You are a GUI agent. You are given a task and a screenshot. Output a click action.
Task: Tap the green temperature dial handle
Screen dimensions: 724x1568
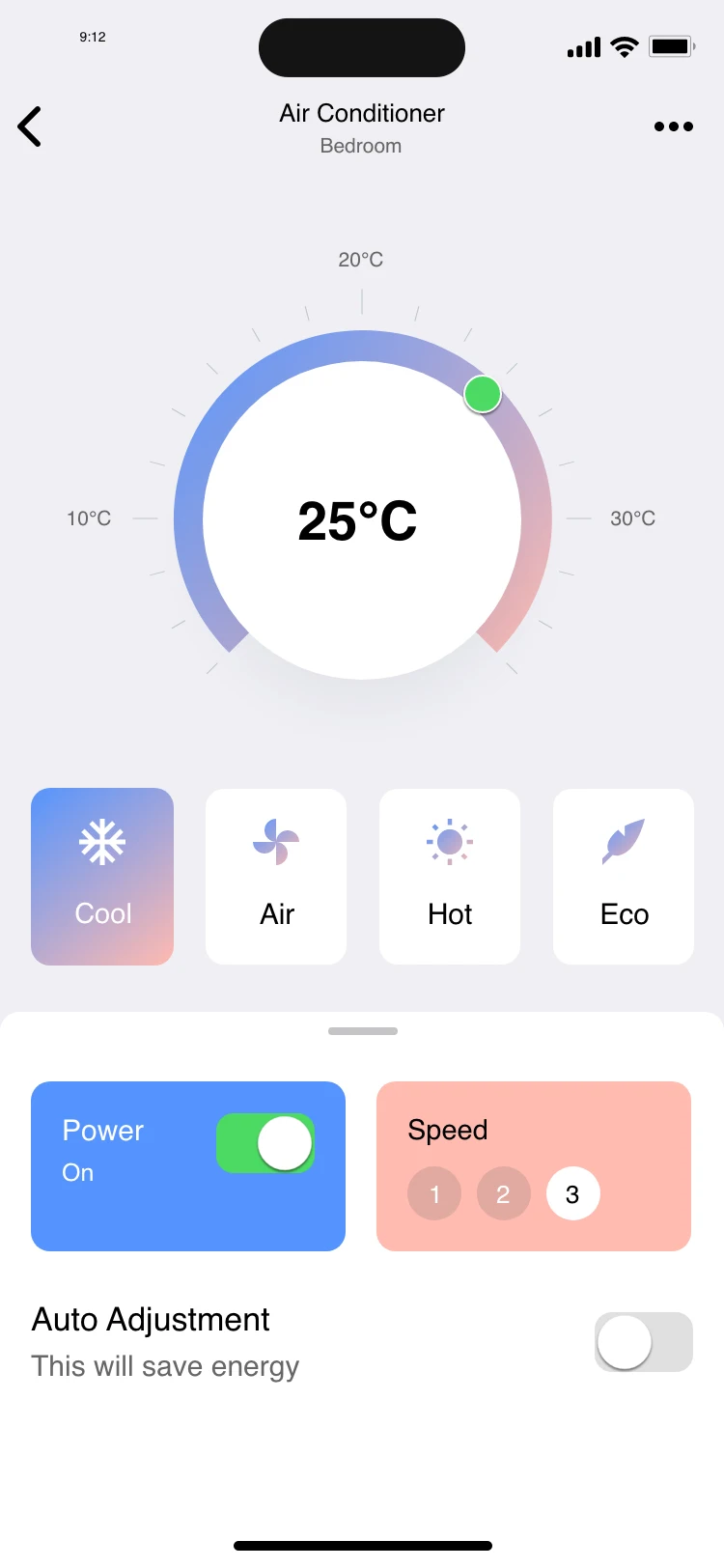tap(483, 394)
